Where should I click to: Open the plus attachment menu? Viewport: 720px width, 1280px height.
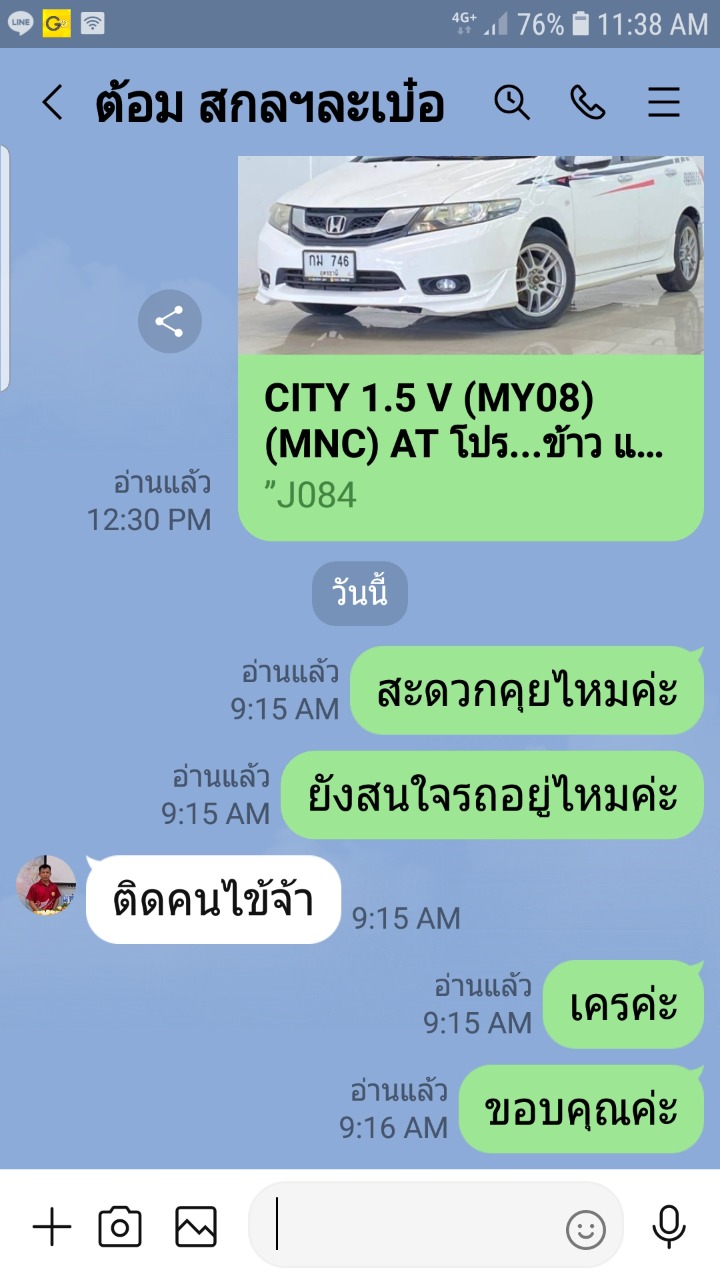point(52,1227)
